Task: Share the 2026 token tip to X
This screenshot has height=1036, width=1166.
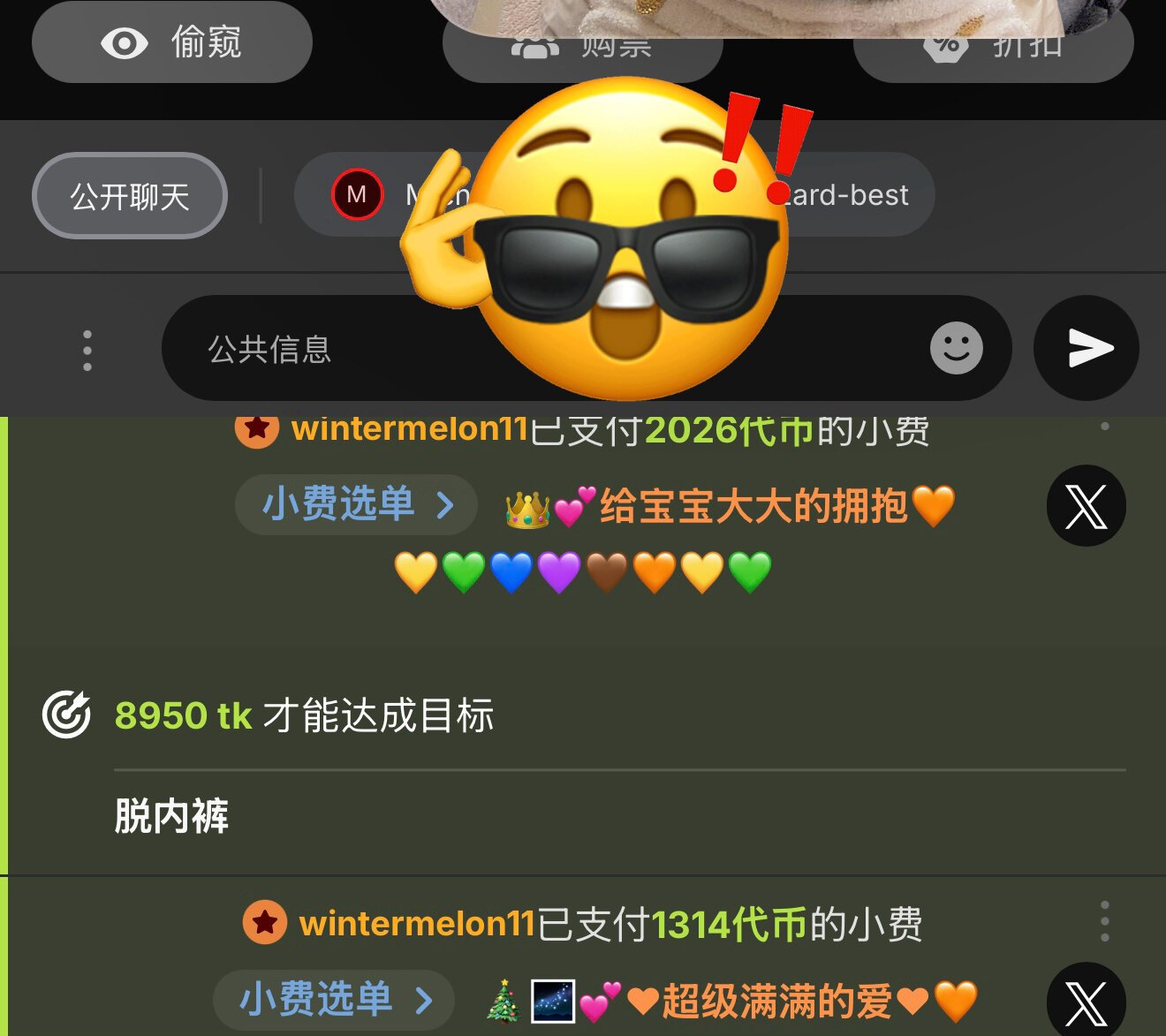Action: [x=1086, y=506]
